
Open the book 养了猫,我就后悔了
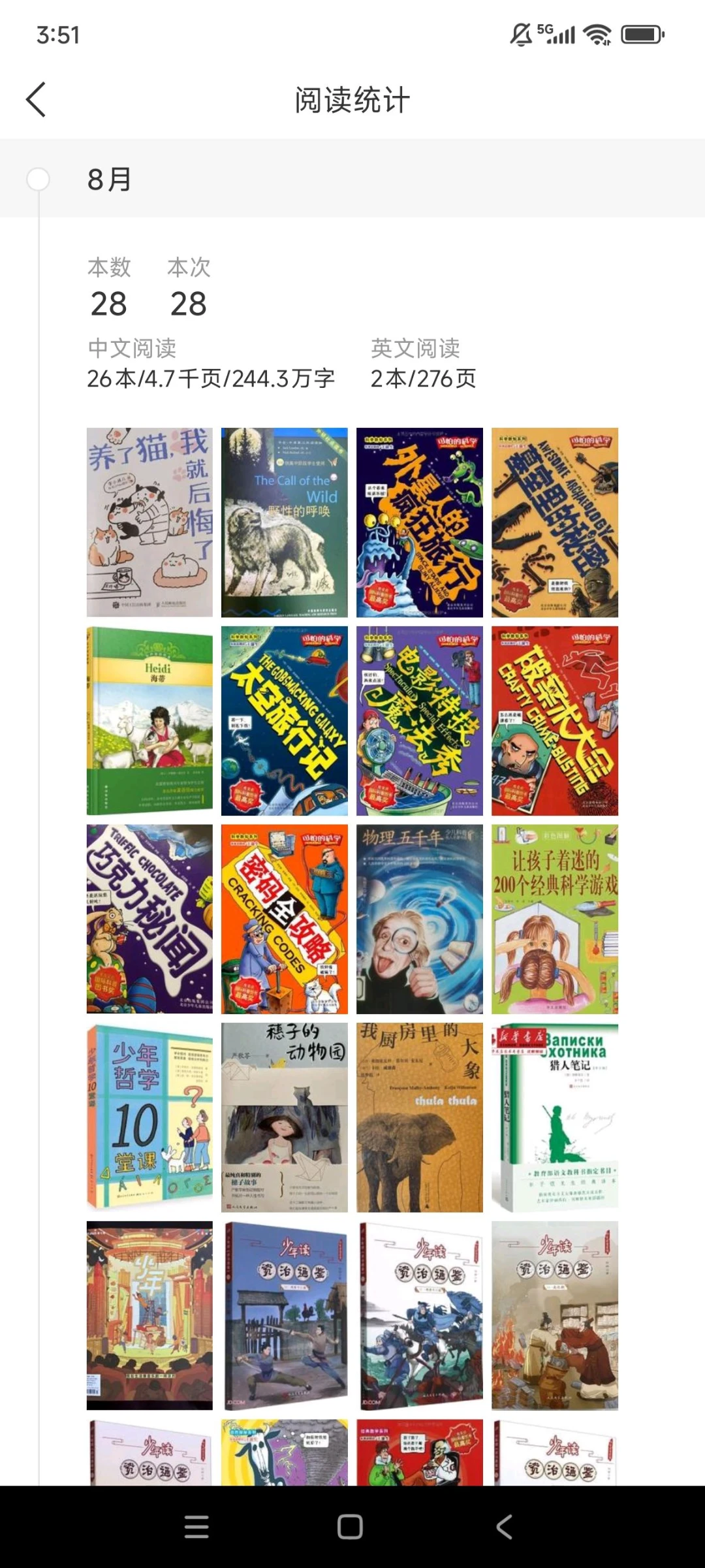149,522
